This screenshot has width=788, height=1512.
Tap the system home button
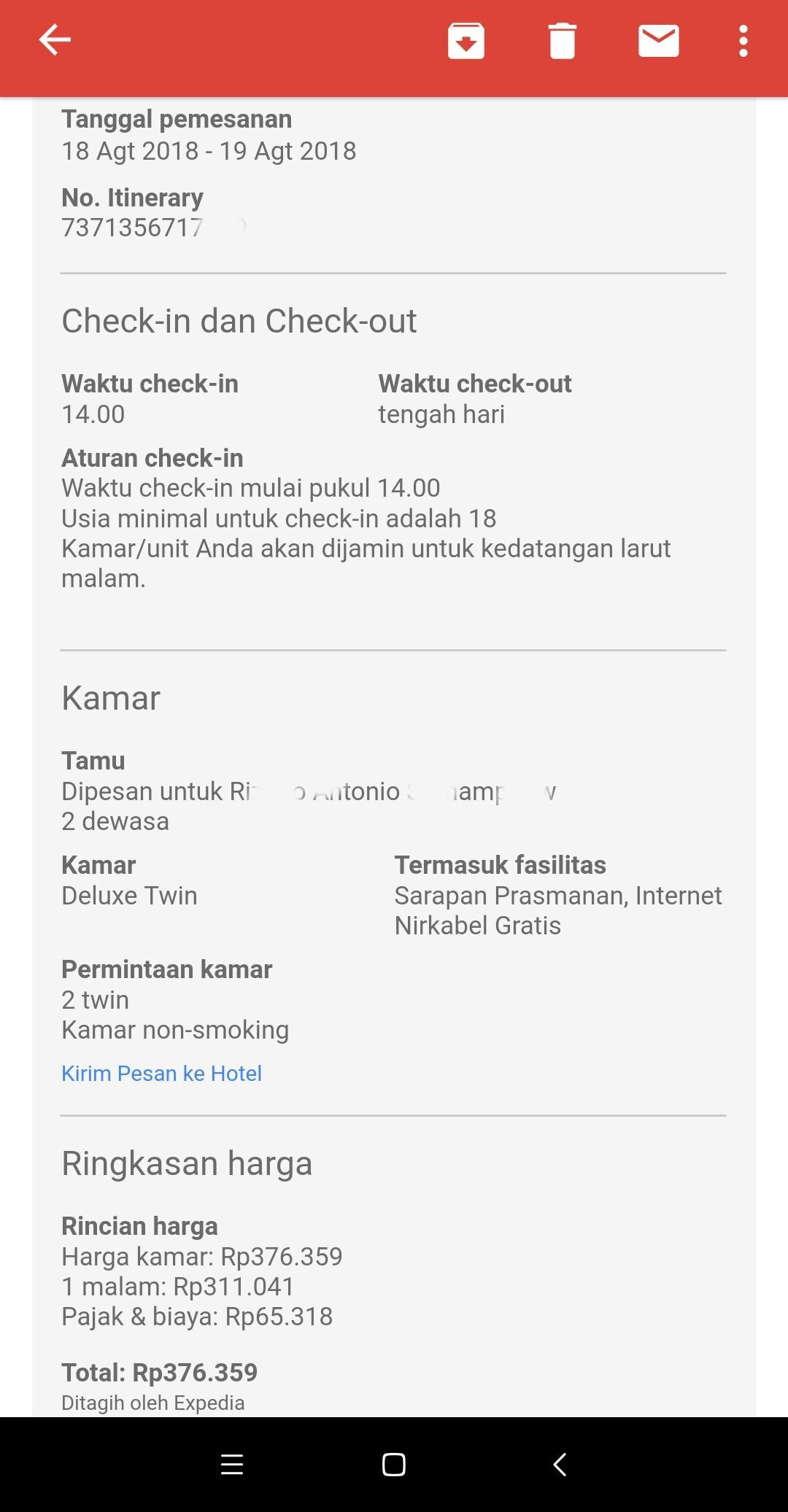tap(394, 1465)
